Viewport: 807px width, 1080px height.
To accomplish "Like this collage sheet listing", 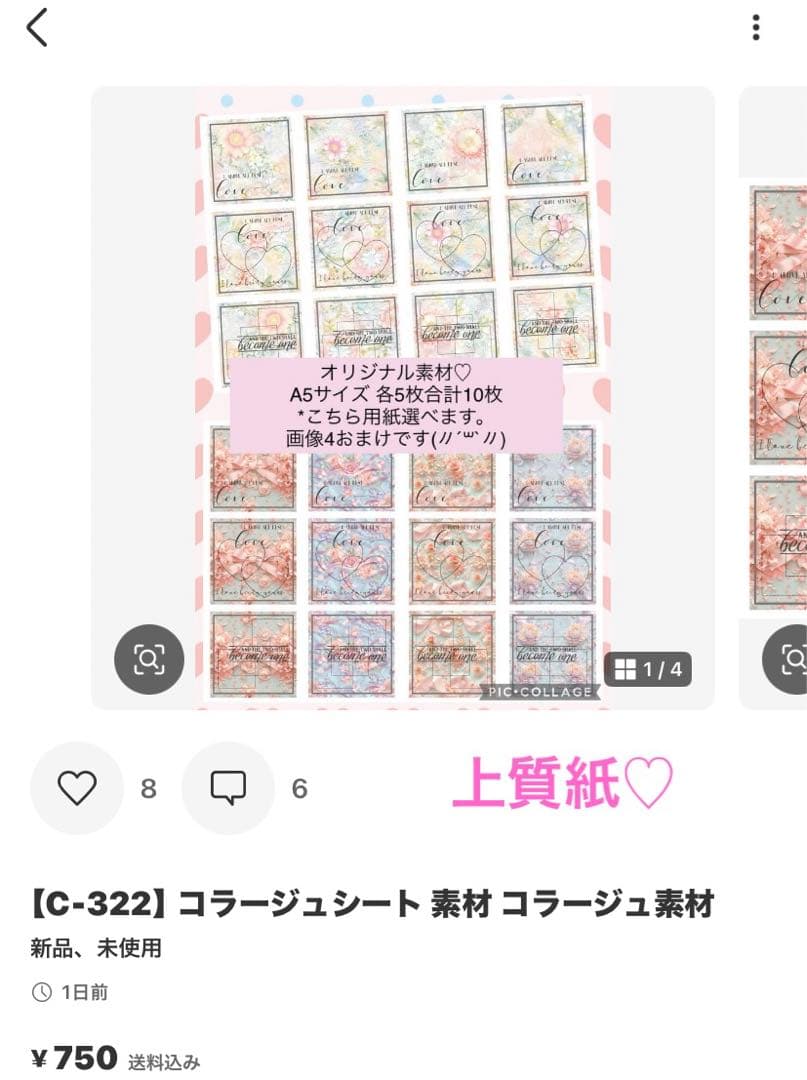I will (x=77, y=788).
